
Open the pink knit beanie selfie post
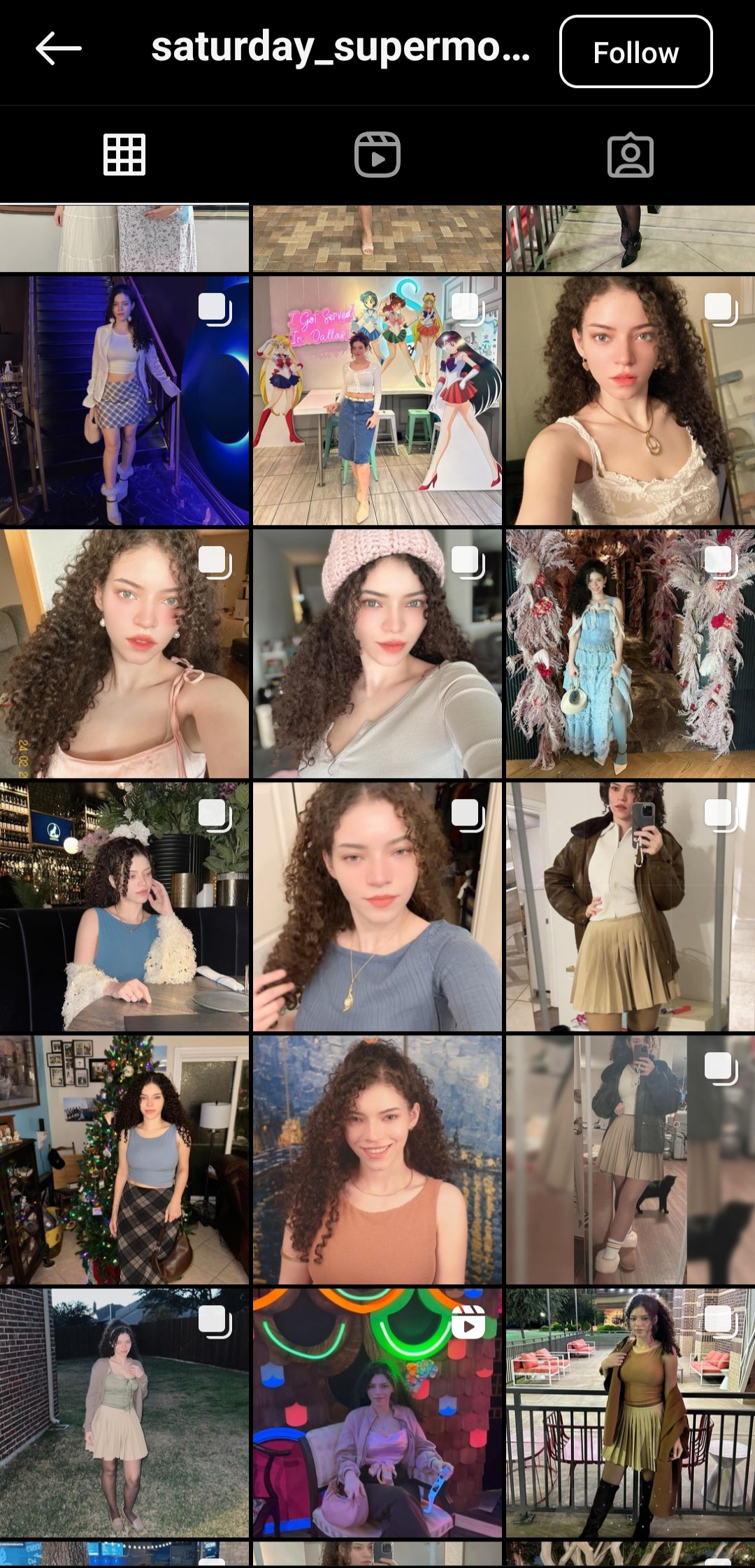coord(377,654)
